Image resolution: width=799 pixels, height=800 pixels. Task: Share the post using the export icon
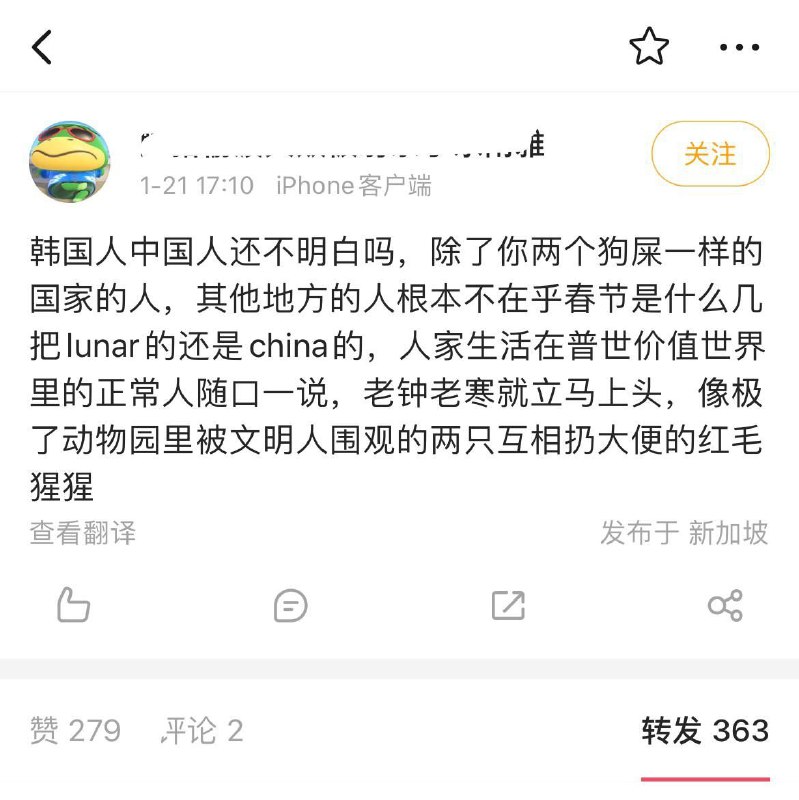click(x=509, y=605)
